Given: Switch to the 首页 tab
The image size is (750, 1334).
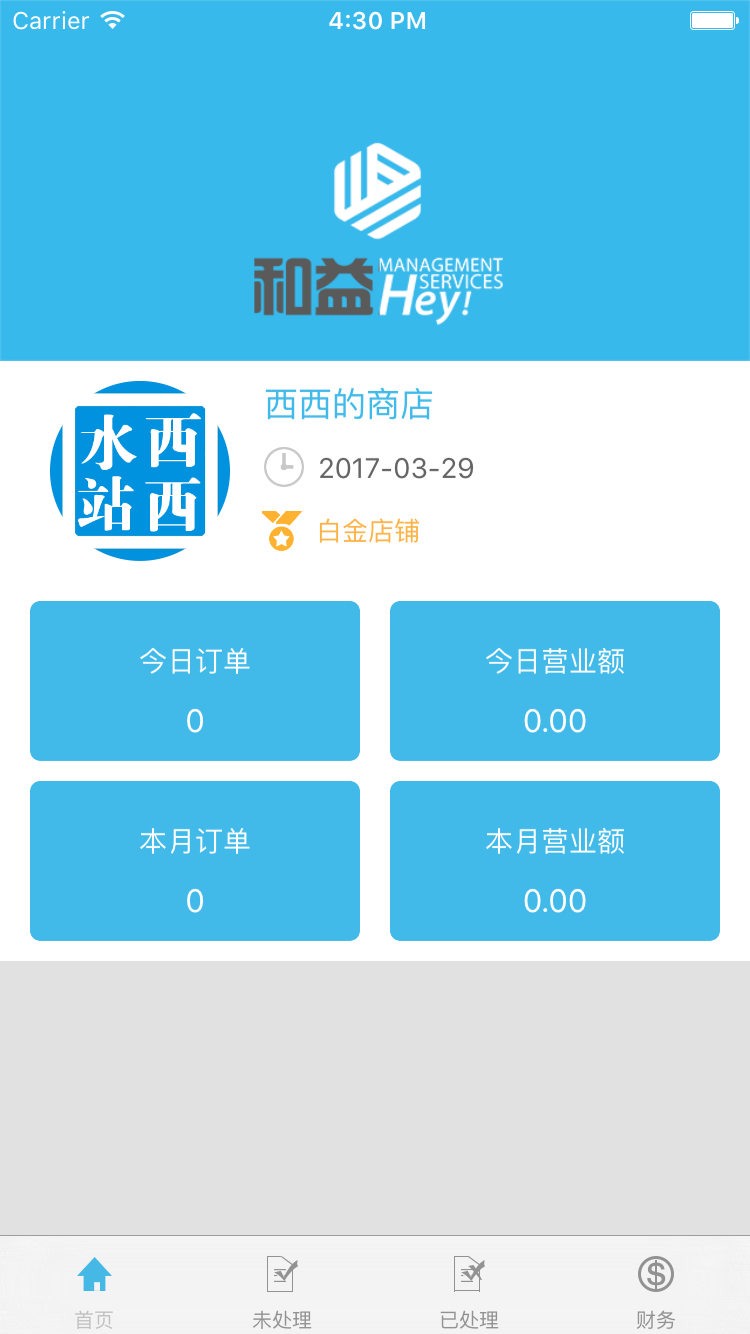Looking at the screenshot, I should pos(94,1290).
